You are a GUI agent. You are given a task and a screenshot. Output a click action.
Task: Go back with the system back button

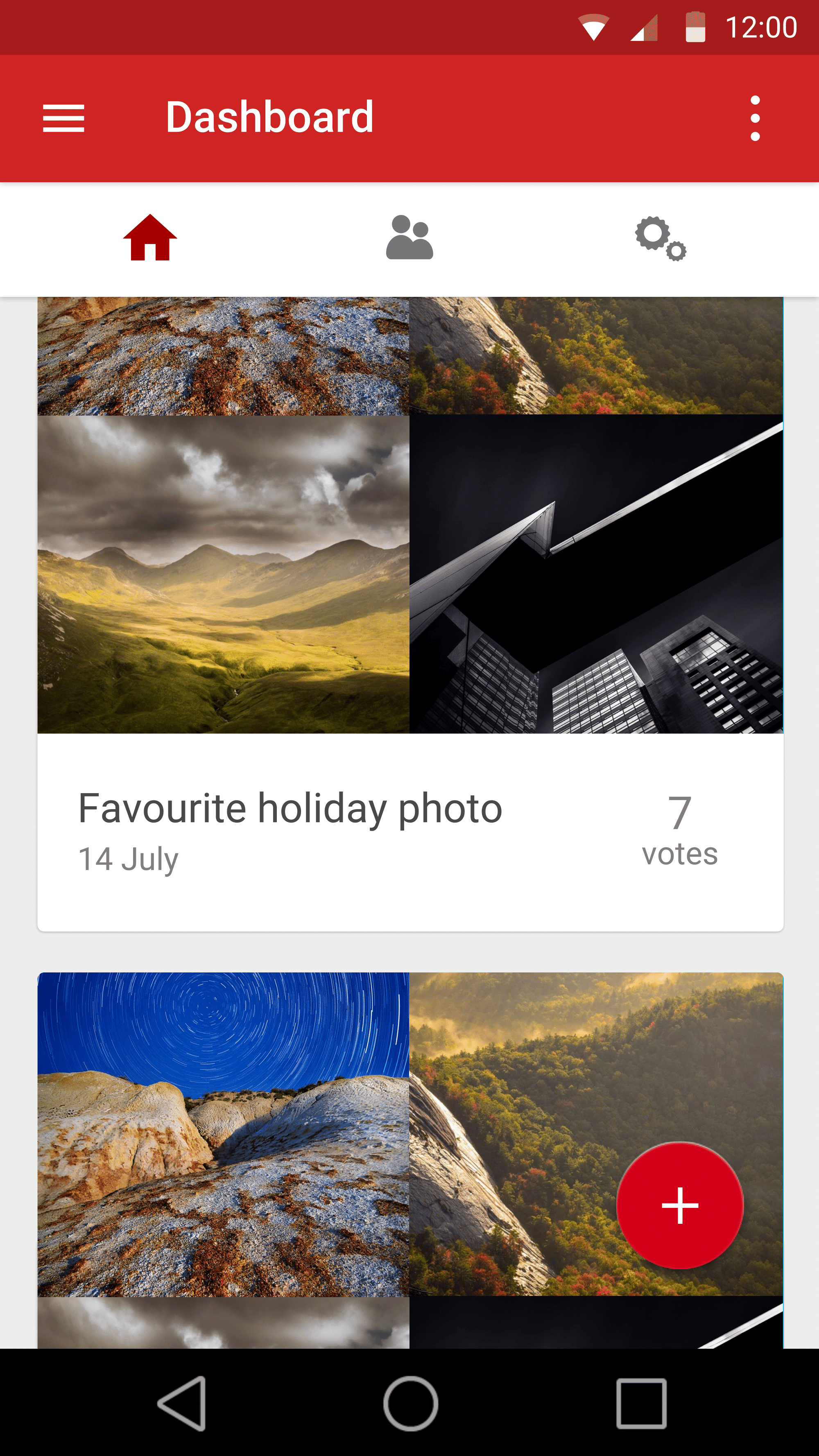pos(183,1404)
